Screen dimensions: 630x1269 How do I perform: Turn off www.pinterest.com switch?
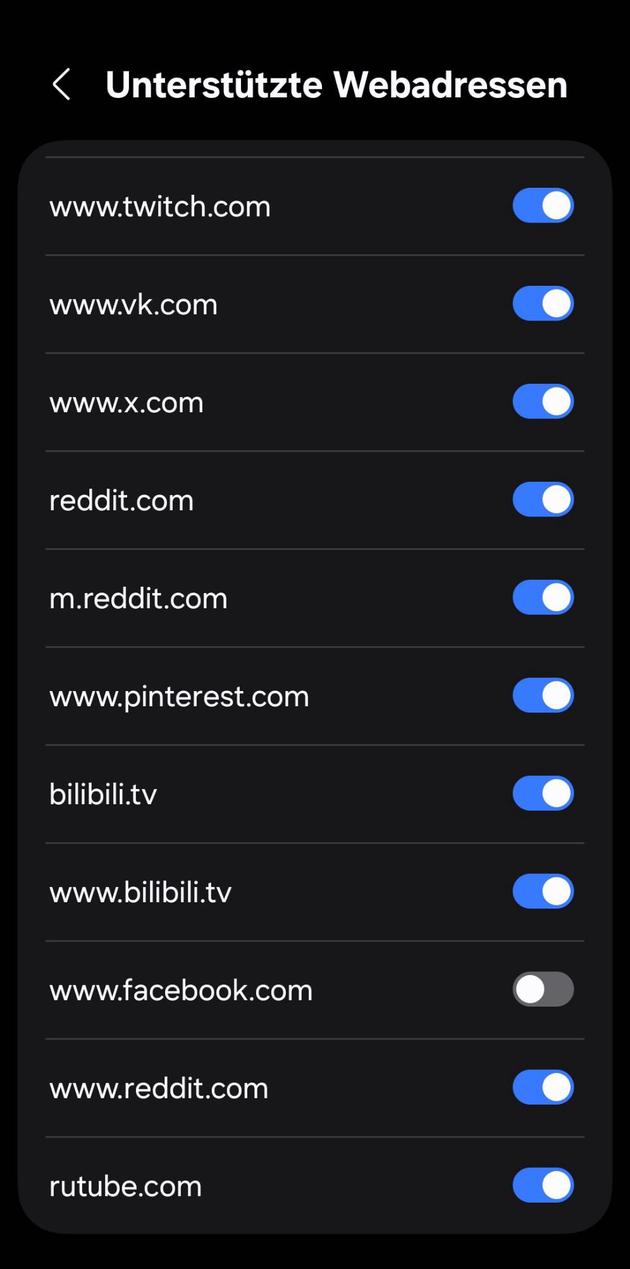click(x=543, y=696)
